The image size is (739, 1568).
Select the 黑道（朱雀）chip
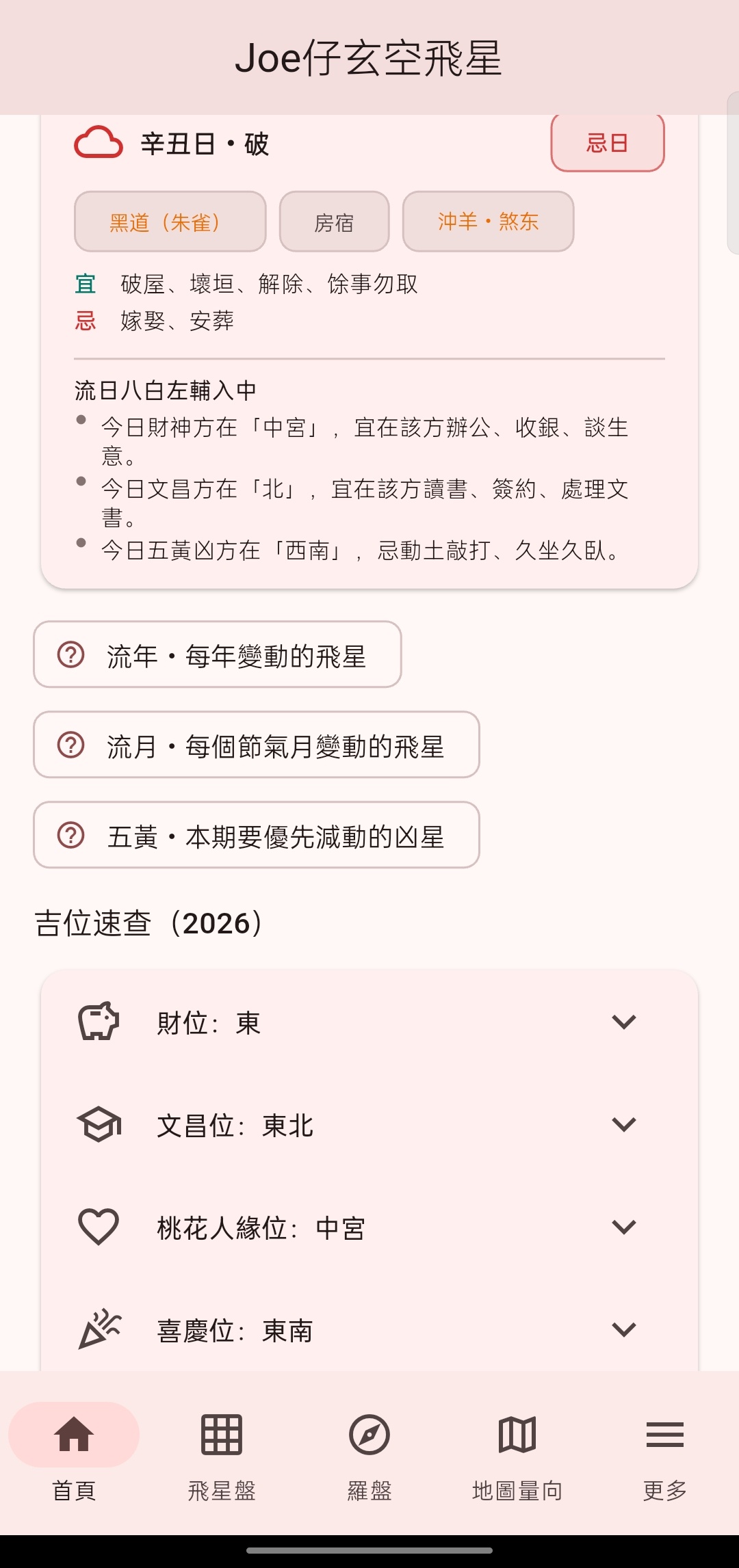(x=170, y=222)
